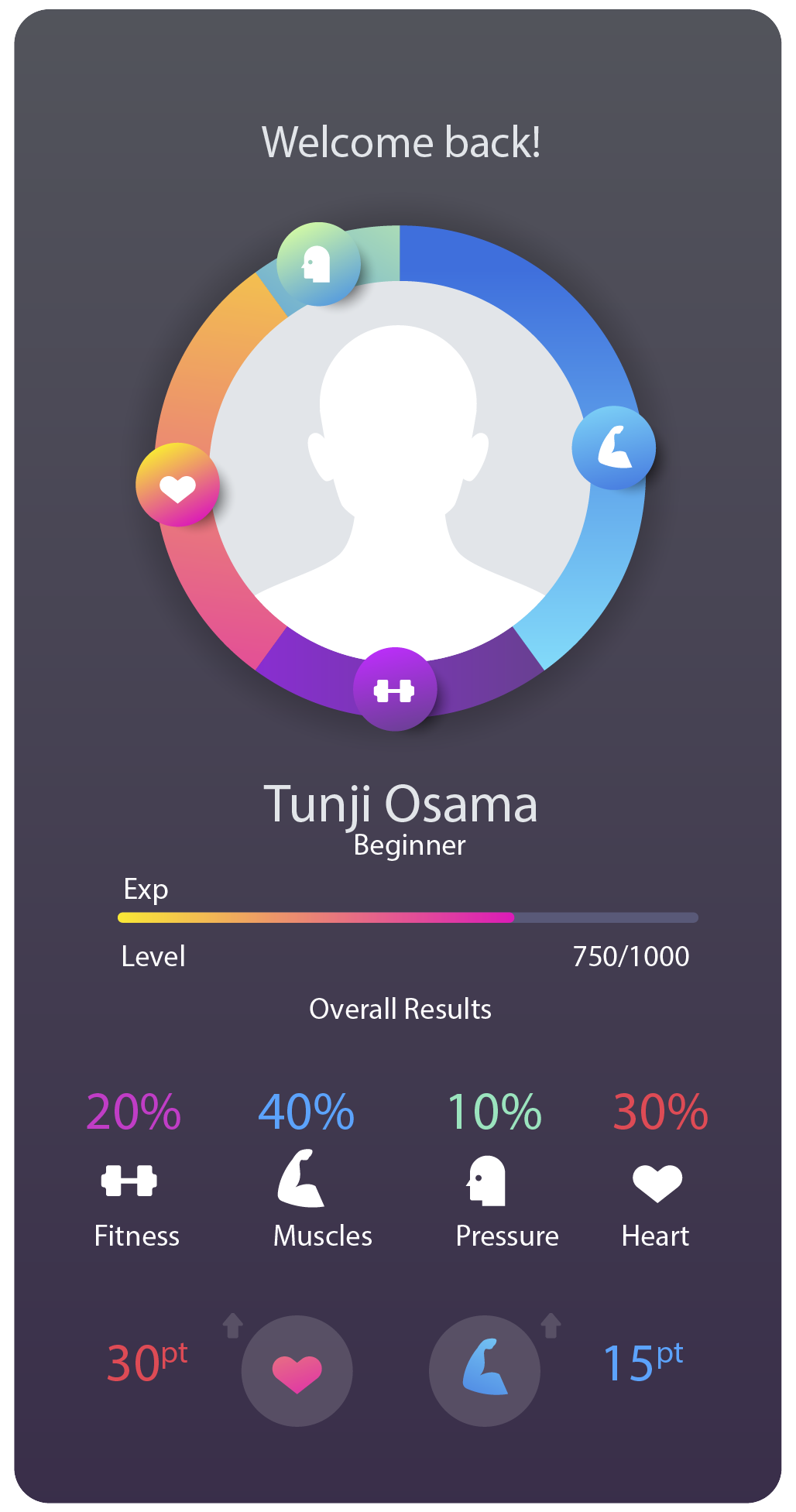Open the Welcome back header
The width and height of the screenshot is (796, 1512).
[x=402, y=141]
